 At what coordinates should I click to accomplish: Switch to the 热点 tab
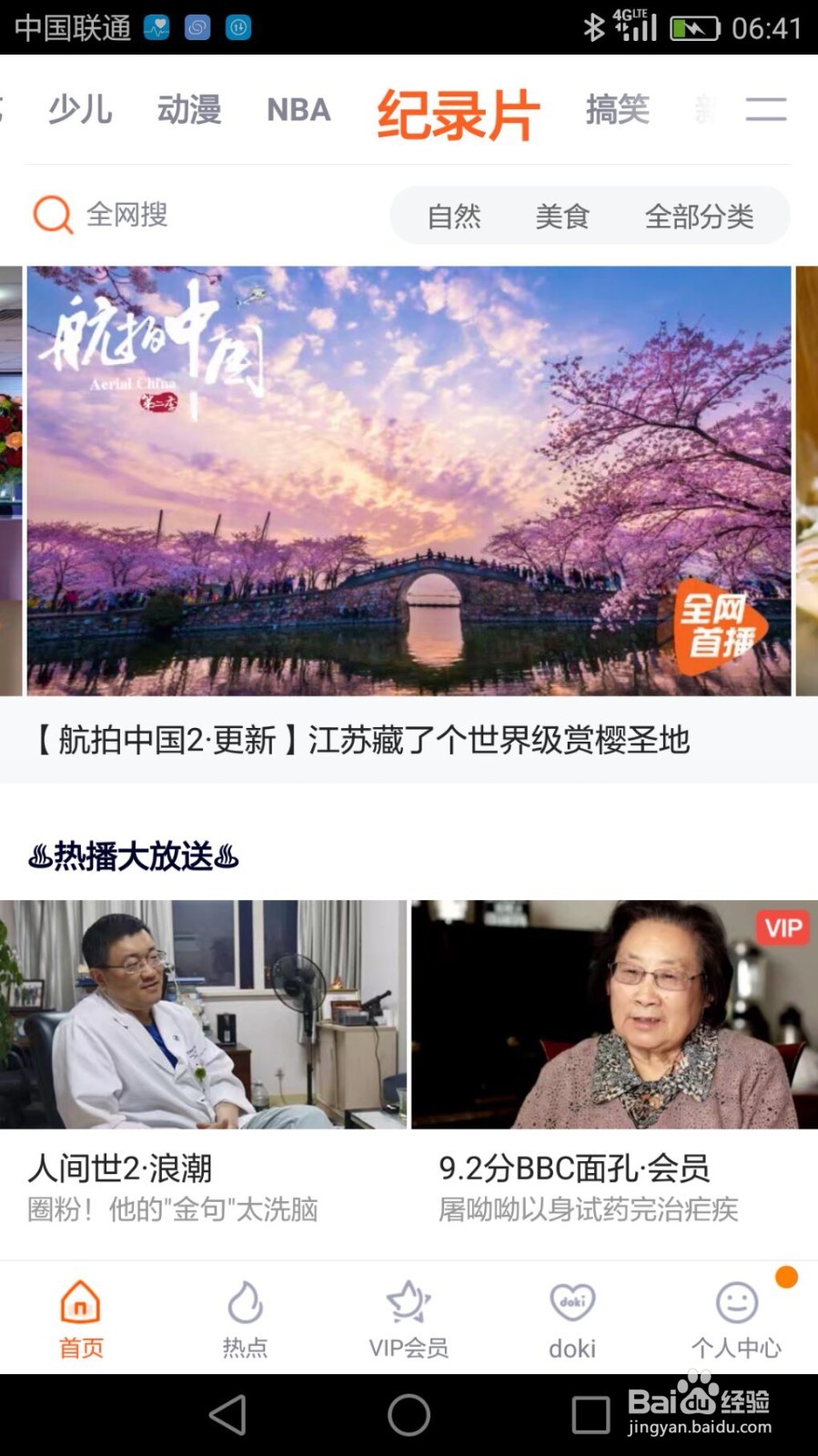coord(245,1318)
